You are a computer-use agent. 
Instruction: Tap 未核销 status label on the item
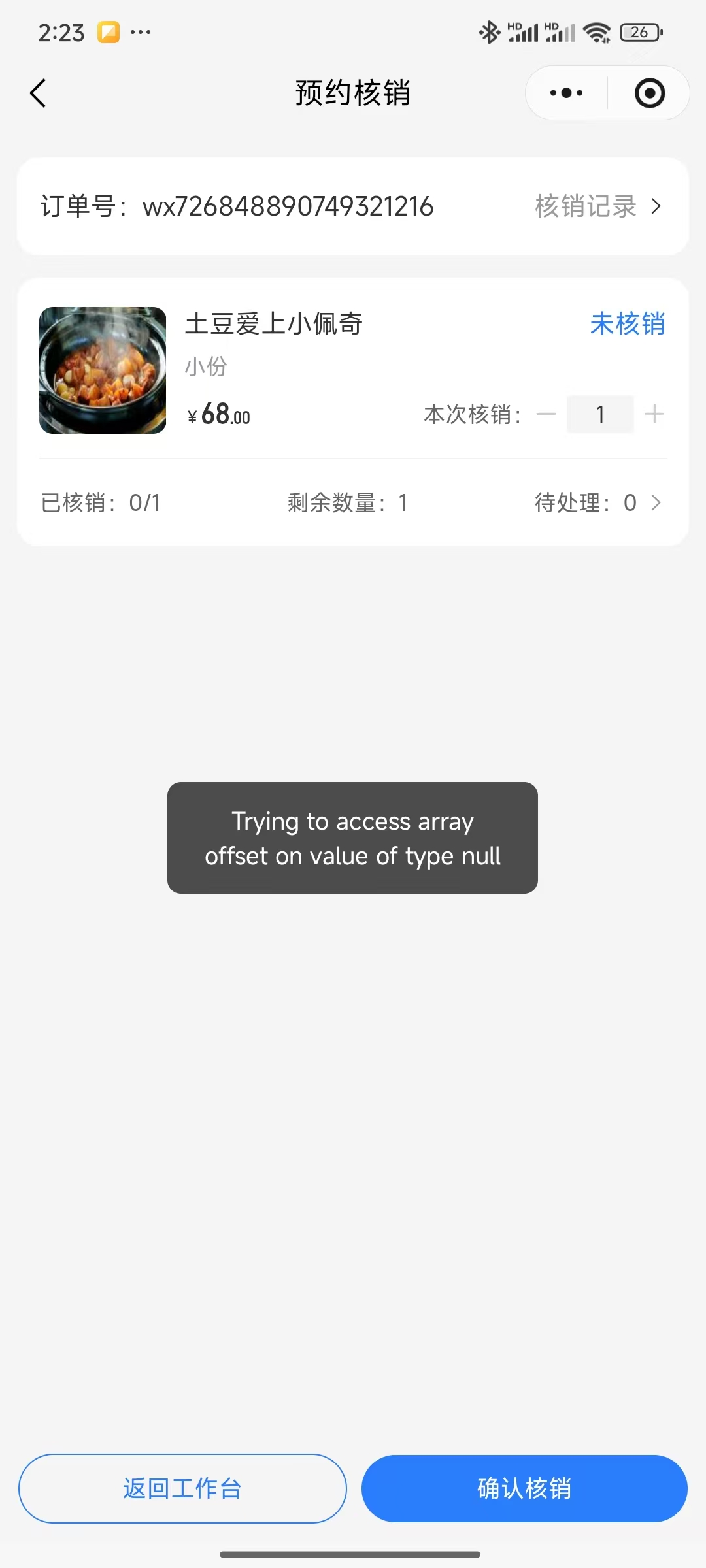coord(627,324)
